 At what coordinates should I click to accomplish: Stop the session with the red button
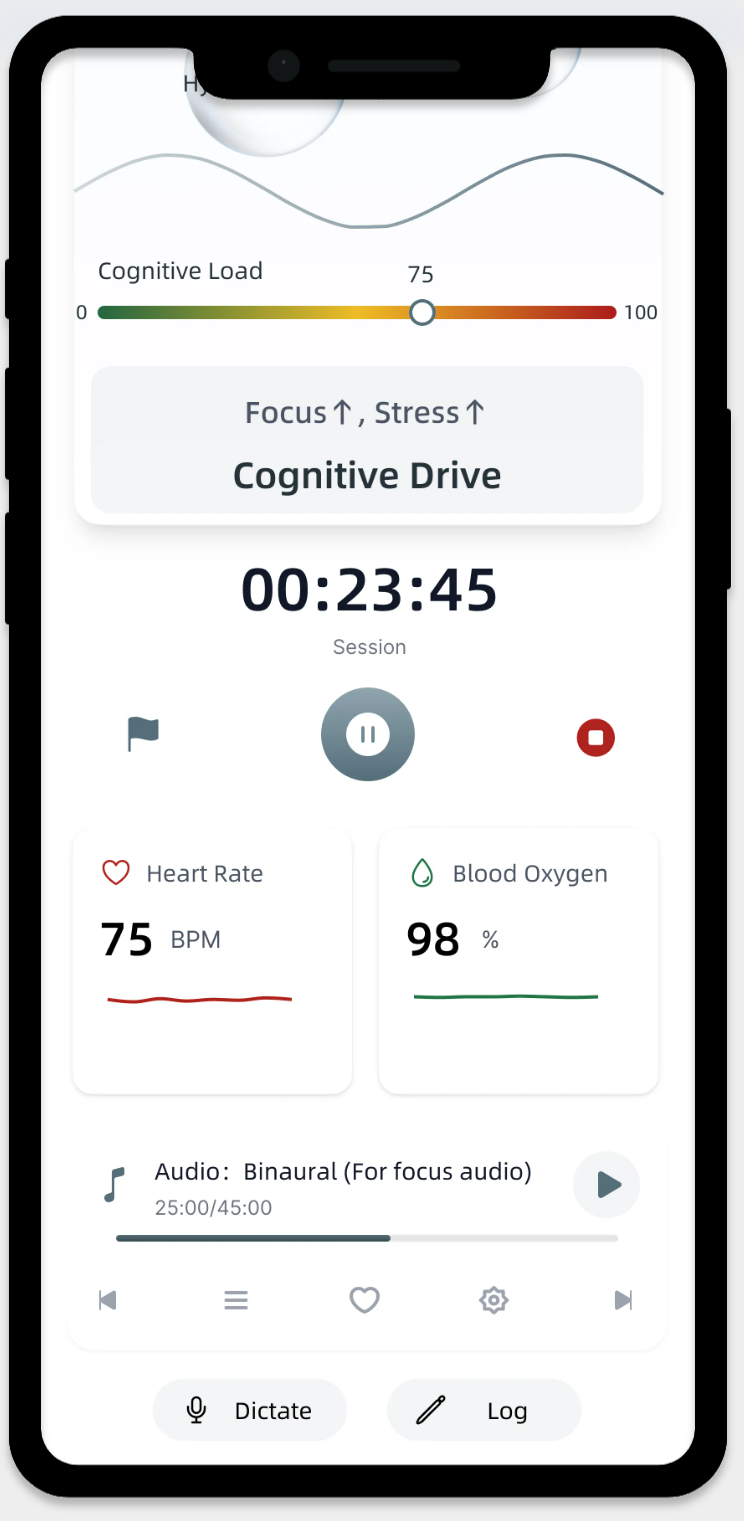coord(596,738)
